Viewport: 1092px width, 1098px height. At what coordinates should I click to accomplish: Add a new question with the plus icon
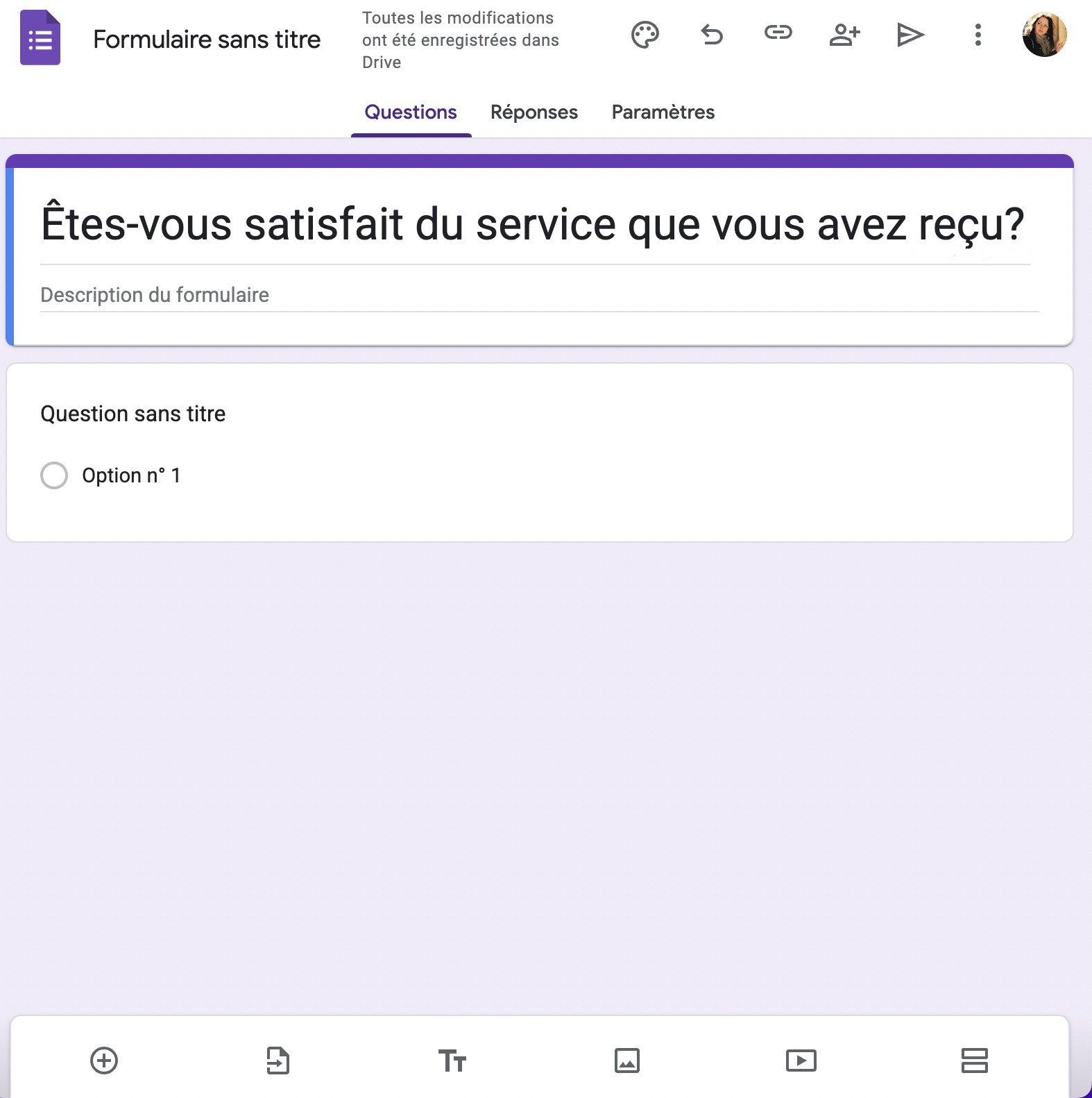104,1061
